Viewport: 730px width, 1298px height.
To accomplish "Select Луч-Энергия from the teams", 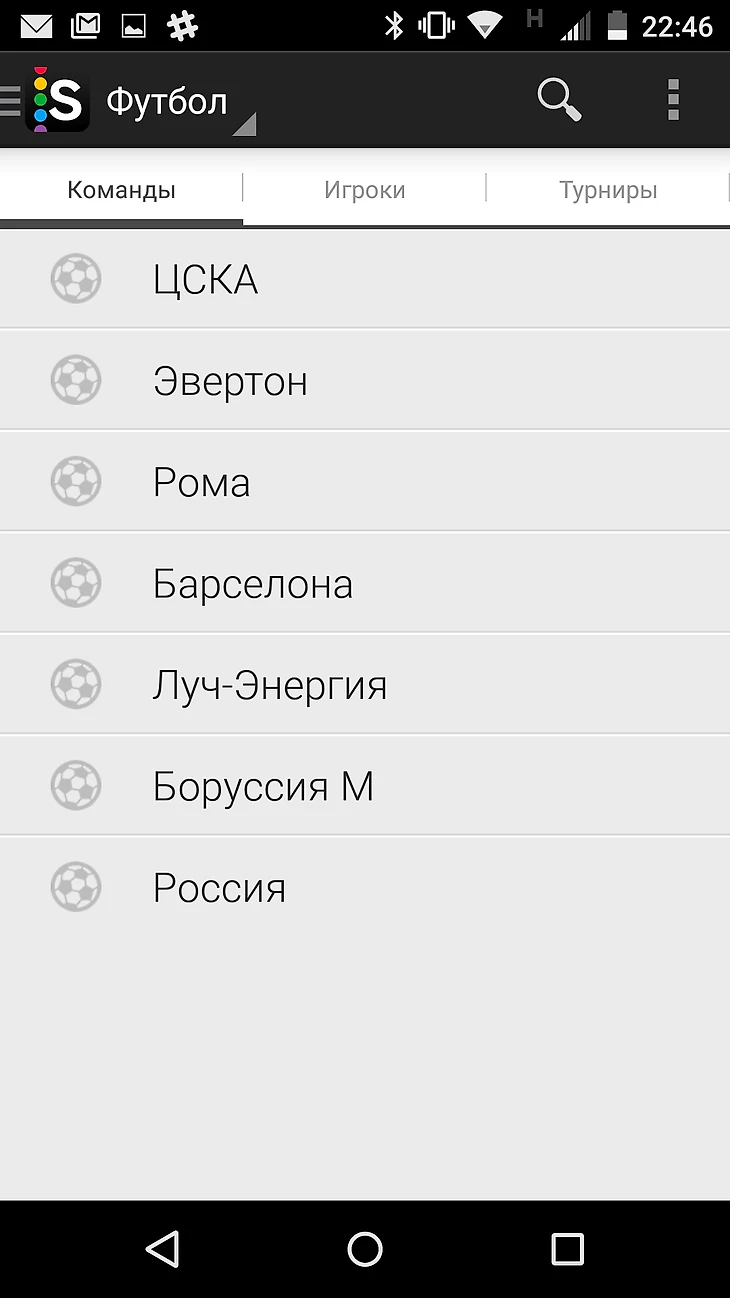I will pos(365,685).
